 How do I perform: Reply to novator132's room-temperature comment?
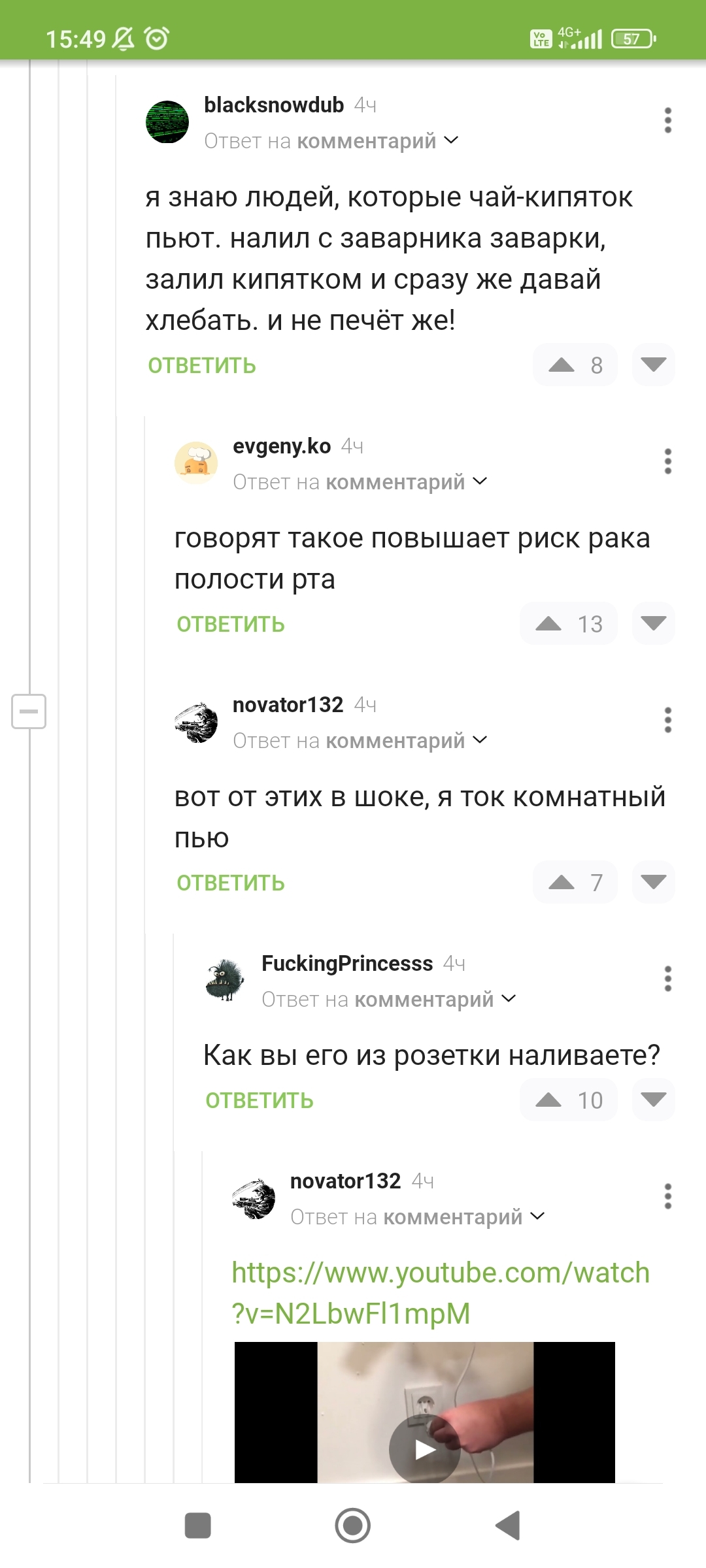230,883
